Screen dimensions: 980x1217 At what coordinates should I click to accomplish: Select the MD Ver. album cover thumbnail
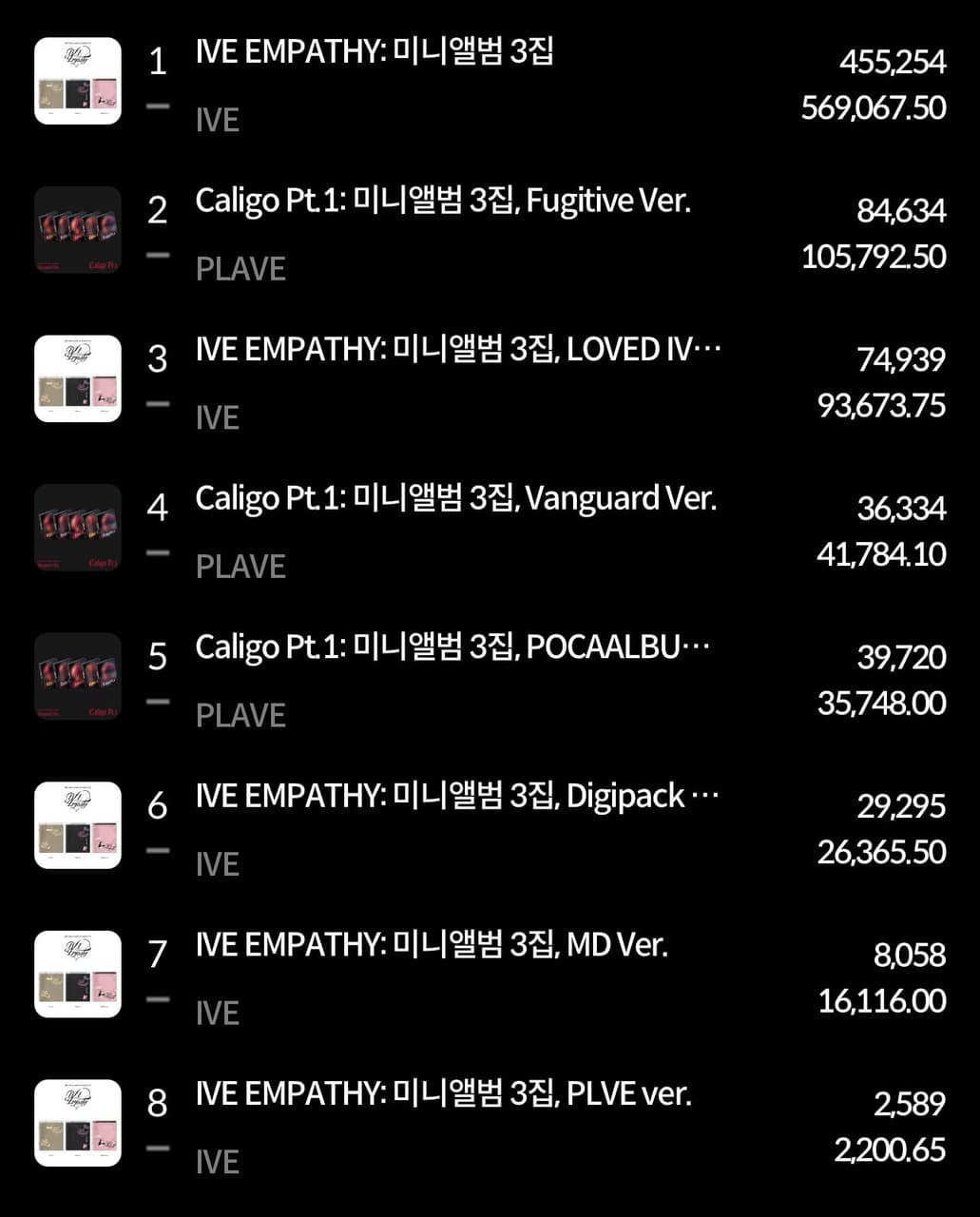tap(77, 972)
